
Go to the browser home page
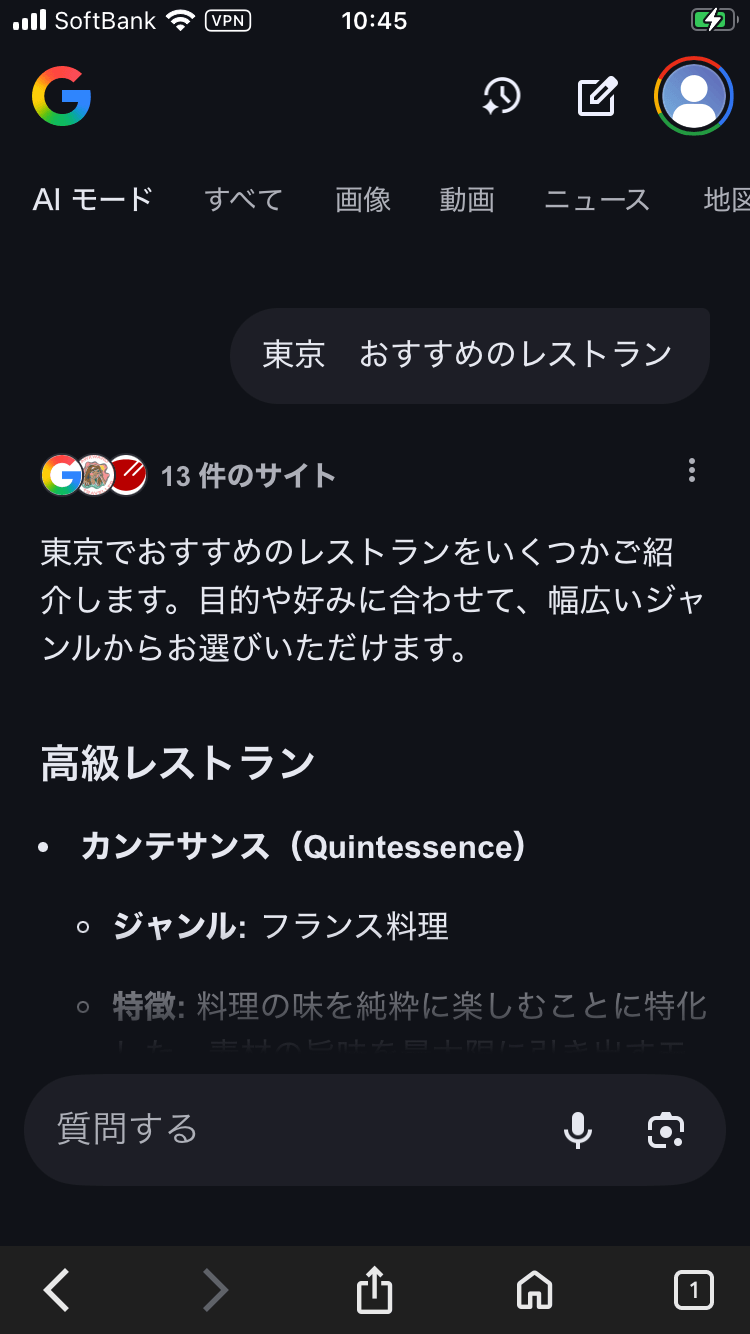click(534, 1290)
